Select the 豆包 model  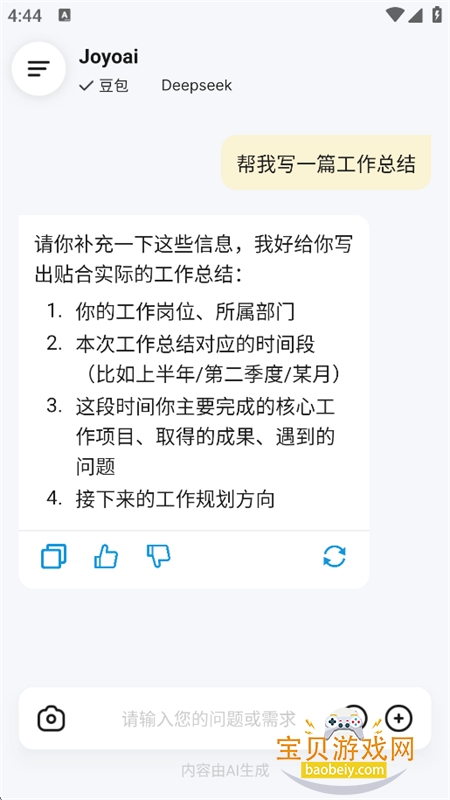point(104,86)
